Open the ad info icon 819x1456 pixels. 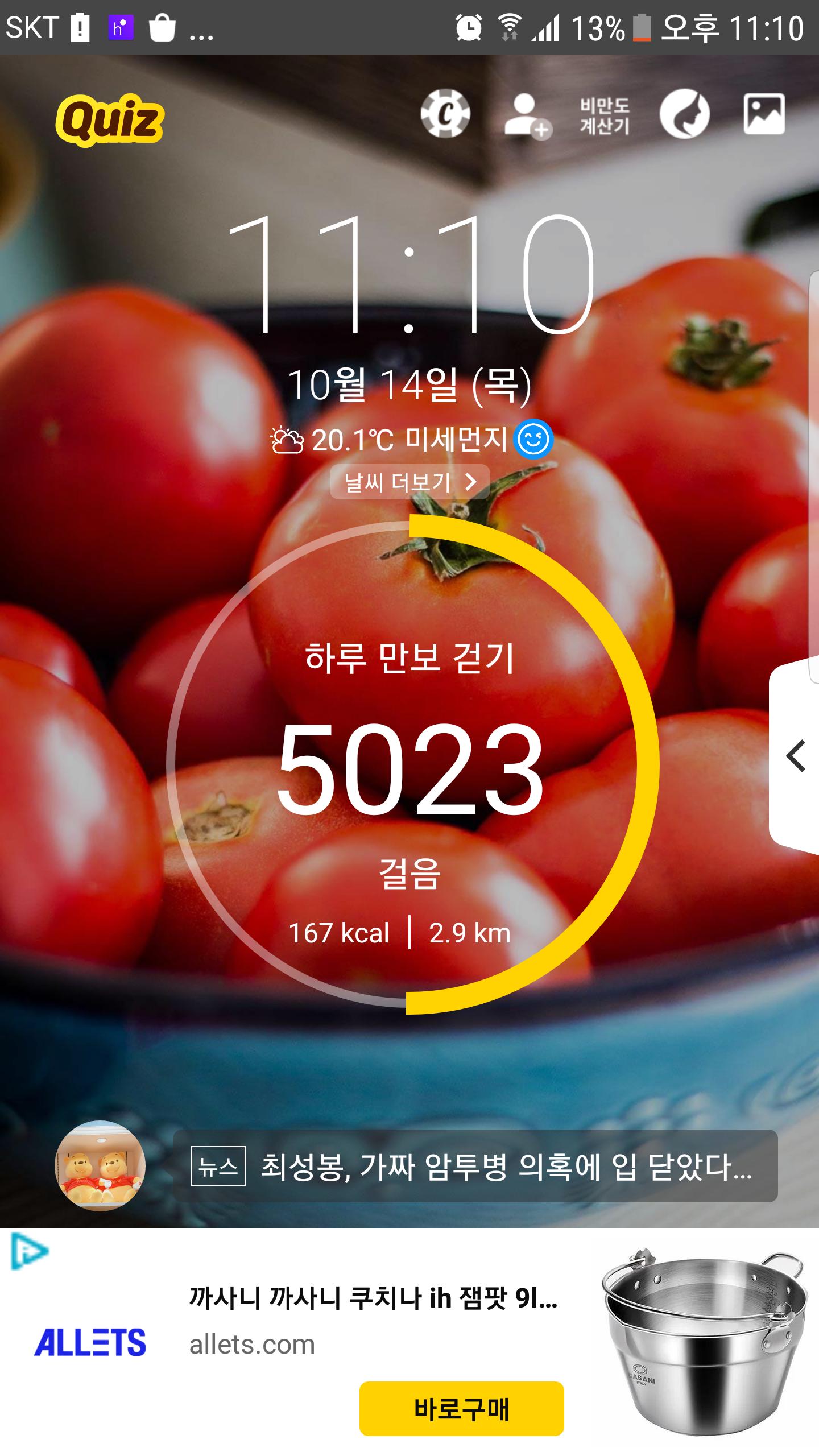30,1251
